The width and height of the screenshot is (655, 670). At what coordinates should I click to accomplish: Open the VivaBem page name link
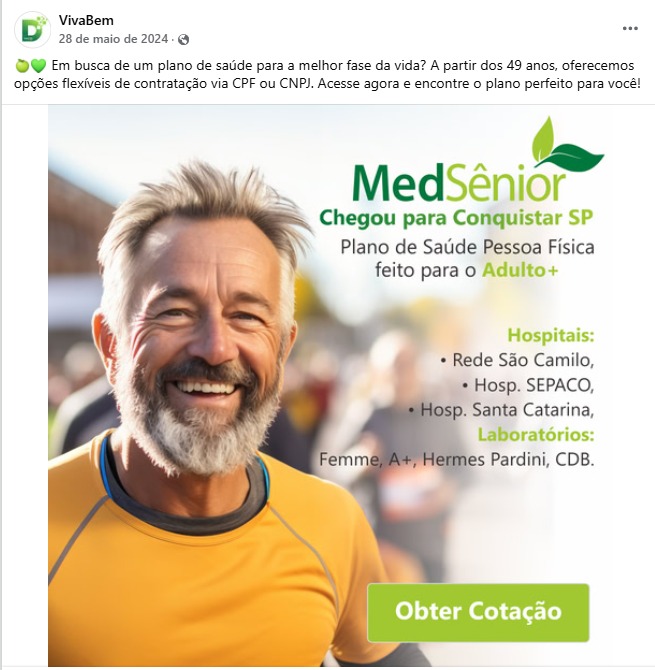[x=85, y=20]
